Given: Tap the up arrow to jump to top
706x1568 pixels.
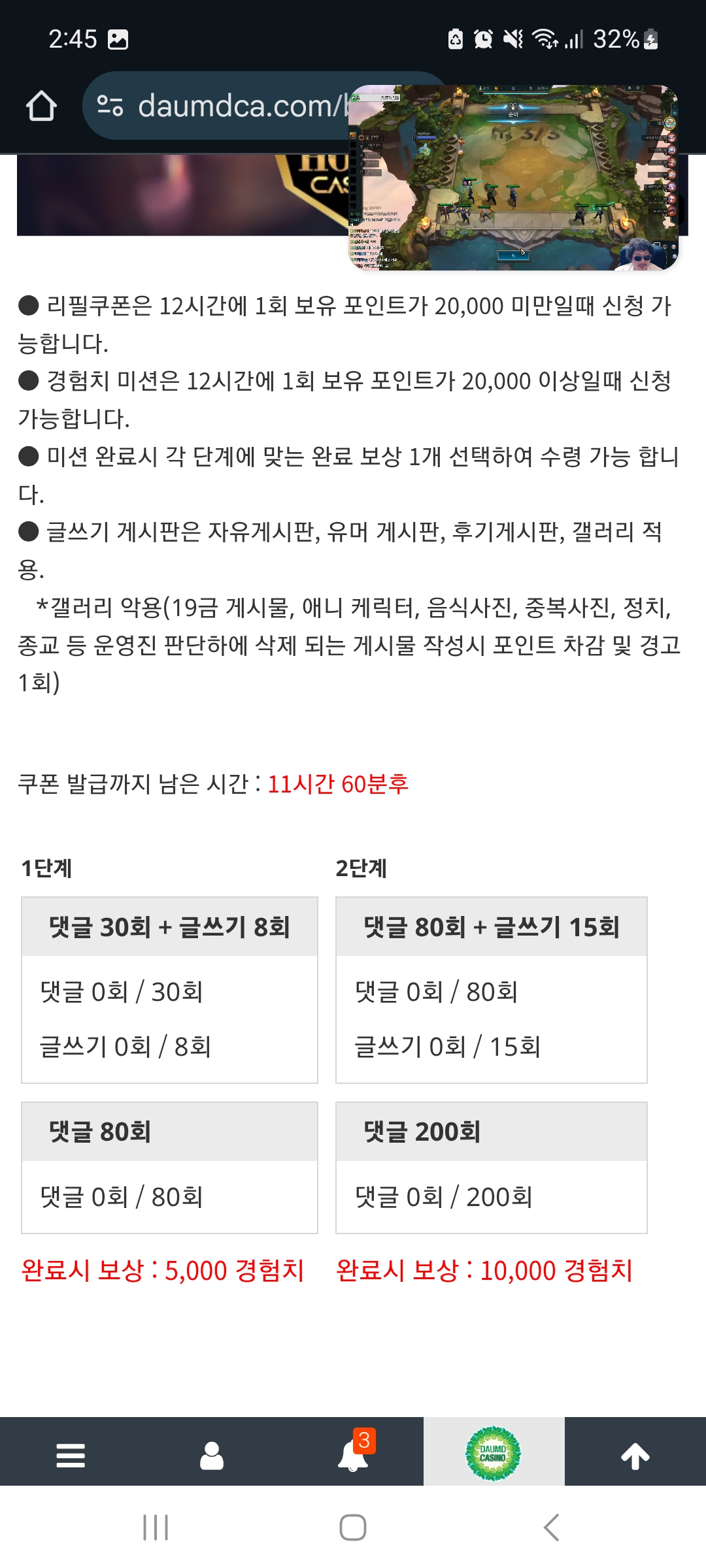Looking at the screenshot, I should tap(635, 1456).
